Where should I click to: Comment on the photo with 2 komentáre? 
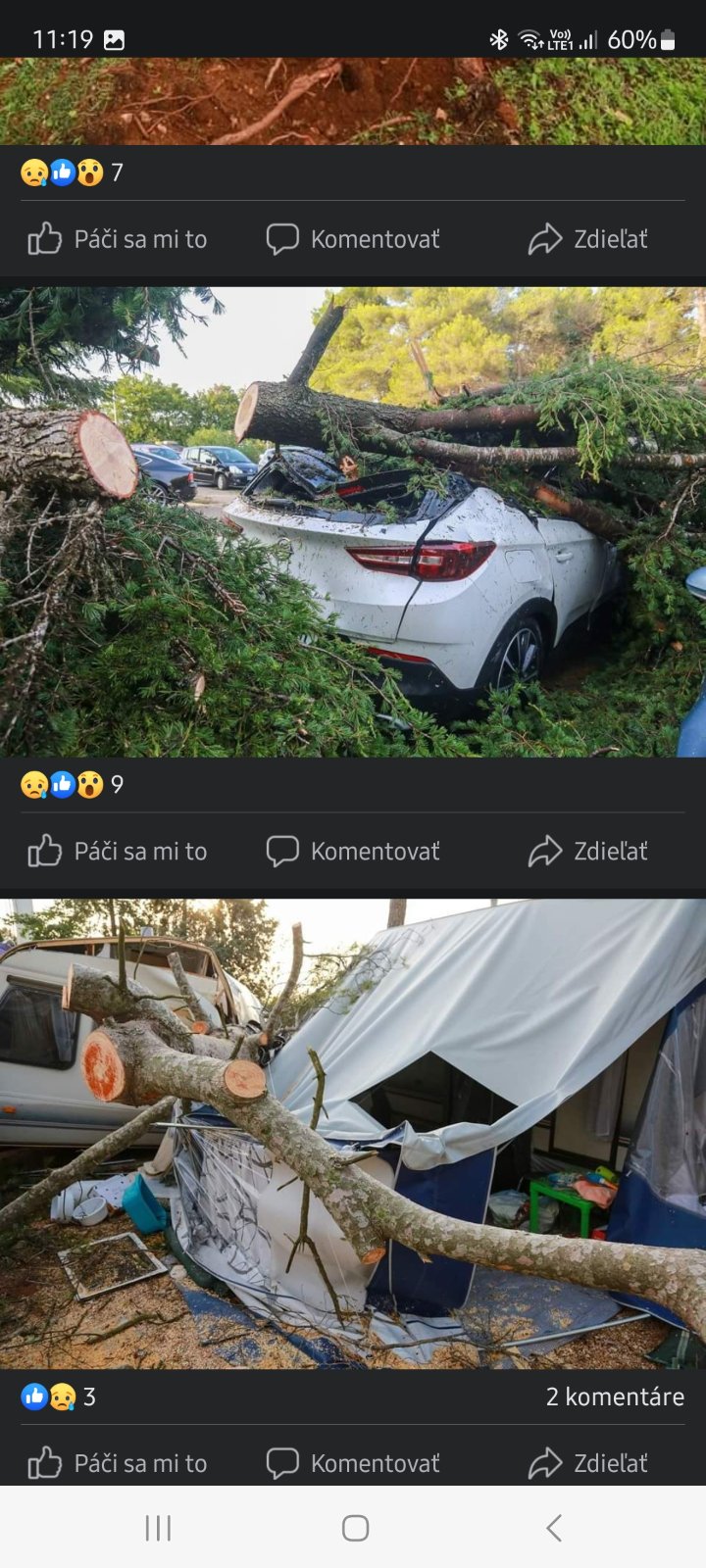pyautogui.click(x=353, y=1463)
